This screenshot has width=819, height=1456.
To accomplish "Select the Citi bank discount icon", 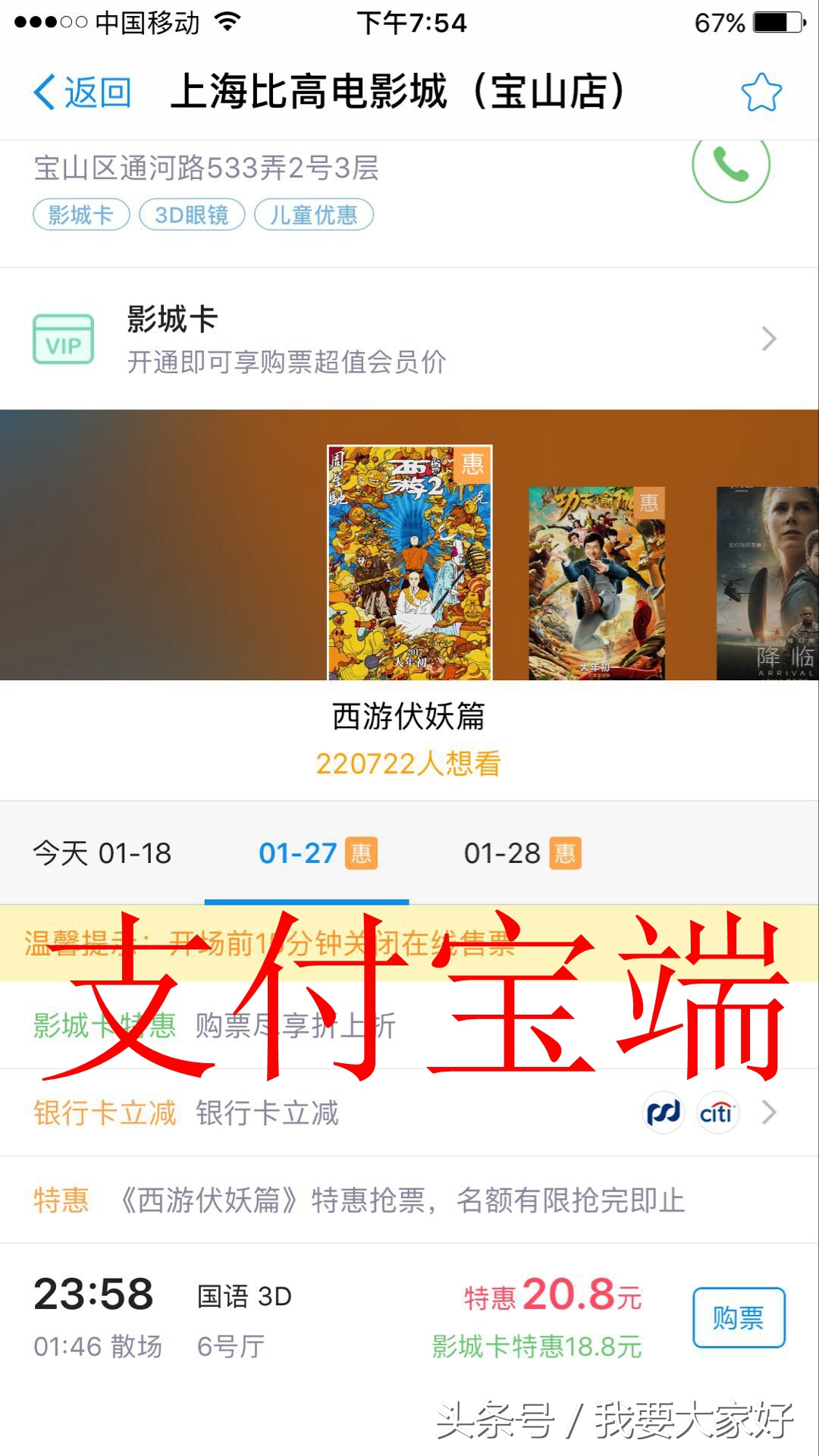I will (x=716, y=1113).
